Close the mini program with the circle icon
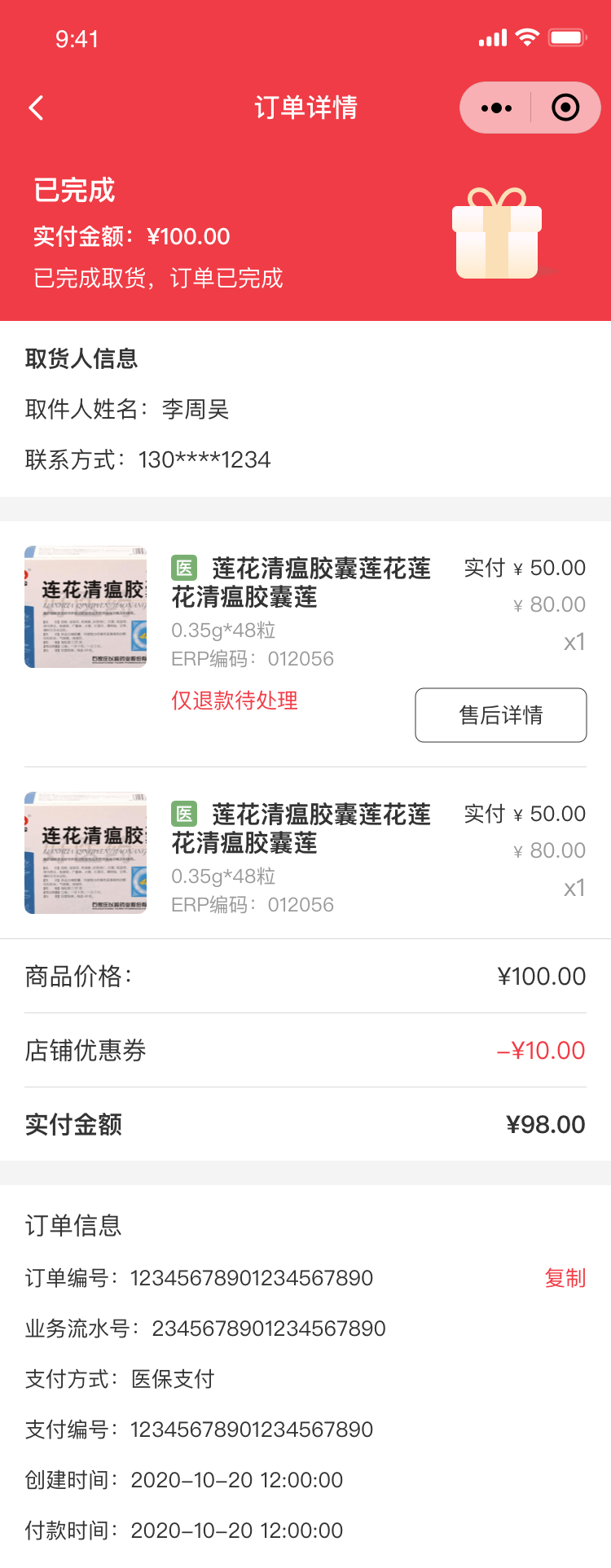The width and height of the screenshot is (611, 1568). (x=565, y=108)
